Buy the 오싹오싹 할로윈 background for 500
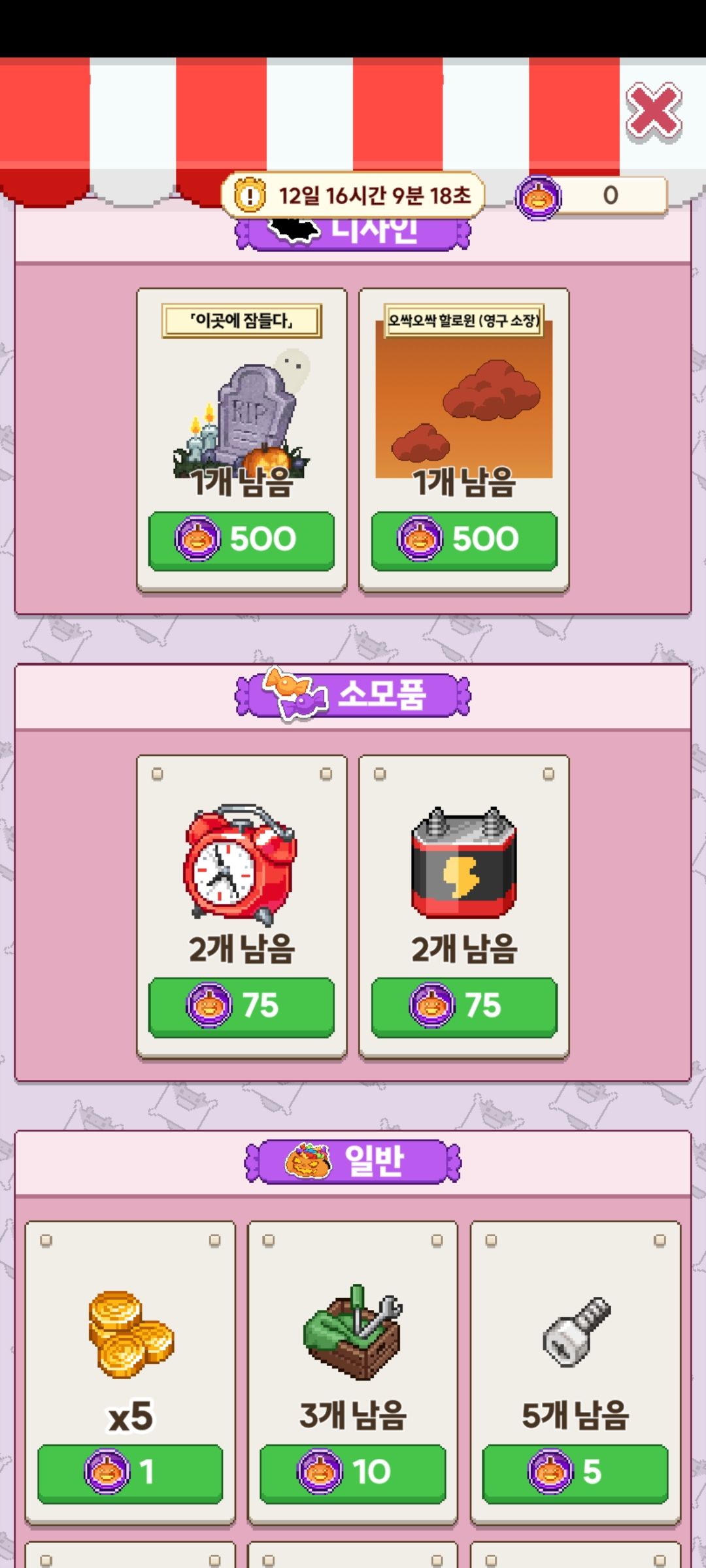 click(464, 540)
